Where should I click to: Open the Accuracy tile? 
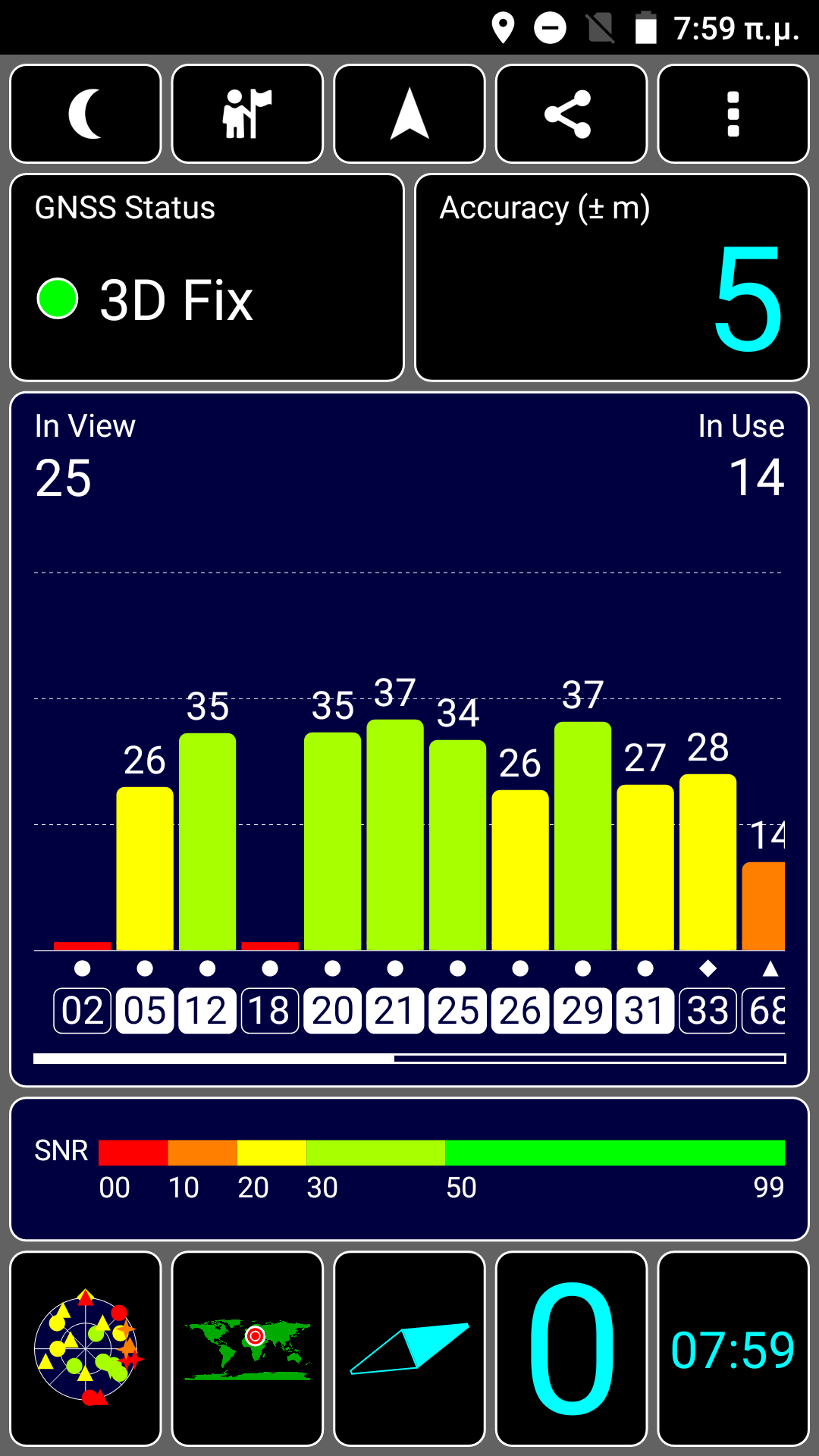click(612, 278)
